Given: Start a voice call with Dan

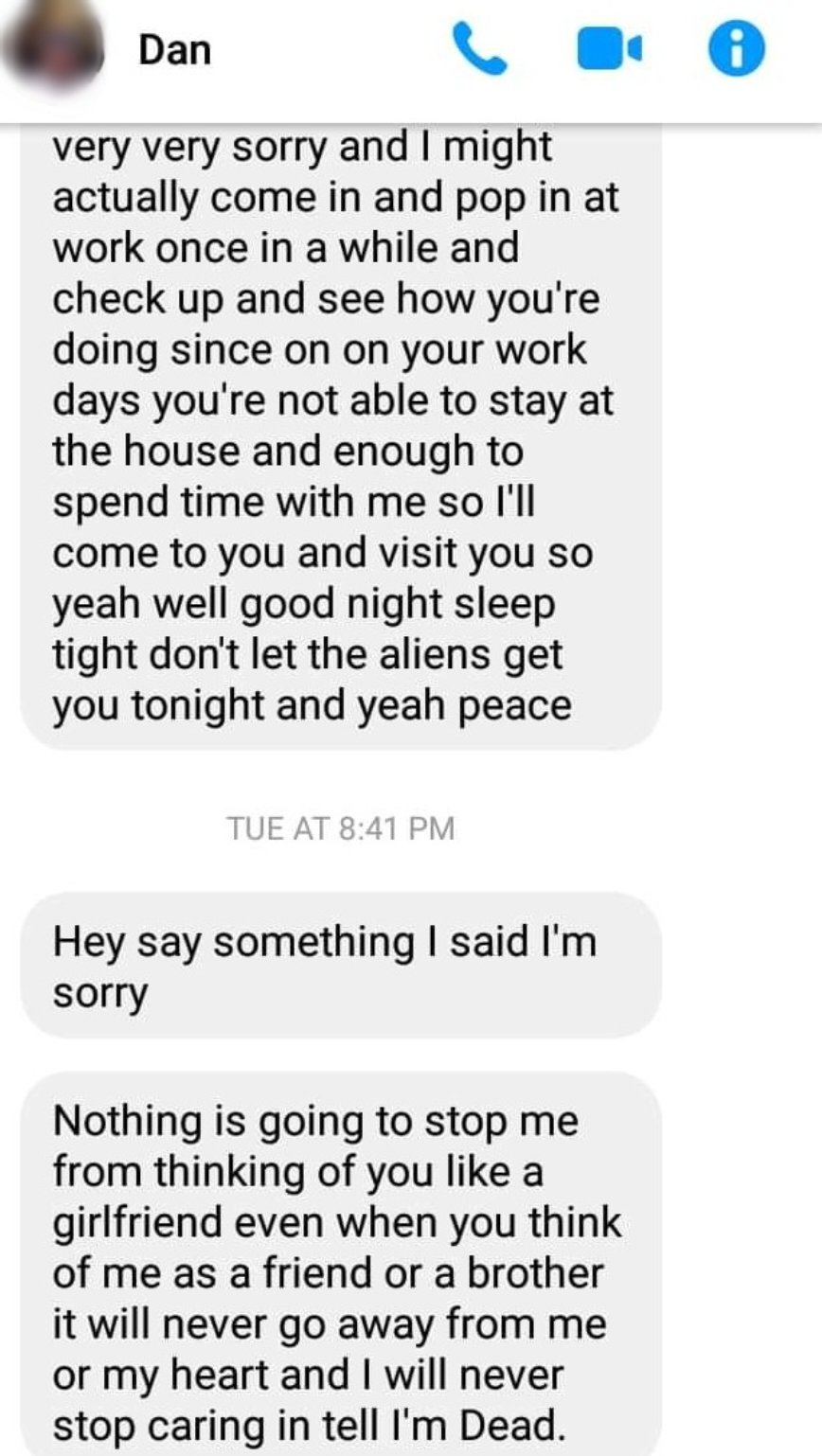Looking at the screenshot, I should tap(480, 50).
